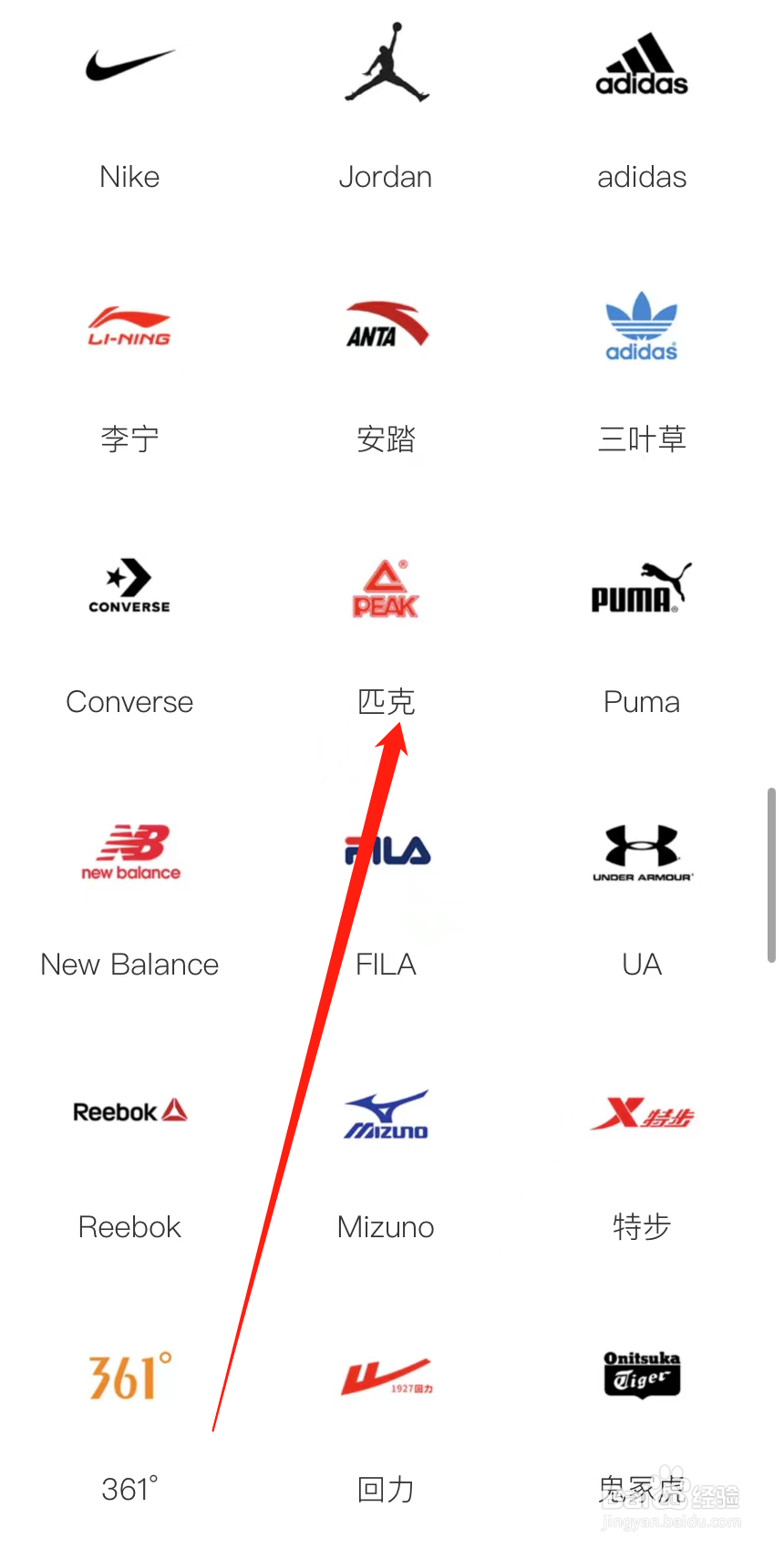Click the orange 361° logo
This screenshot has height=1549, width=784.
point(129,1375)
